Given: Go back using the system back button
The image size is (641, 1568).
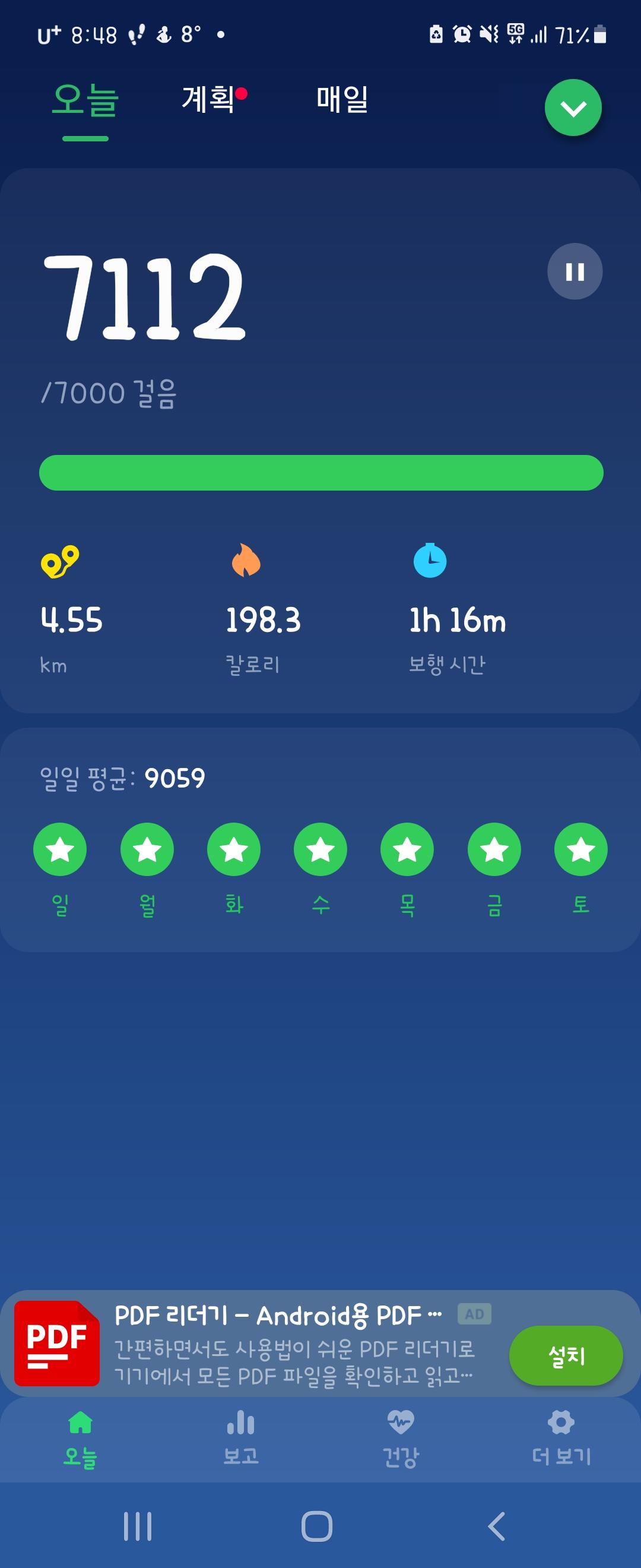Looking at the screenshot, I should click(x=497, y=1526).
